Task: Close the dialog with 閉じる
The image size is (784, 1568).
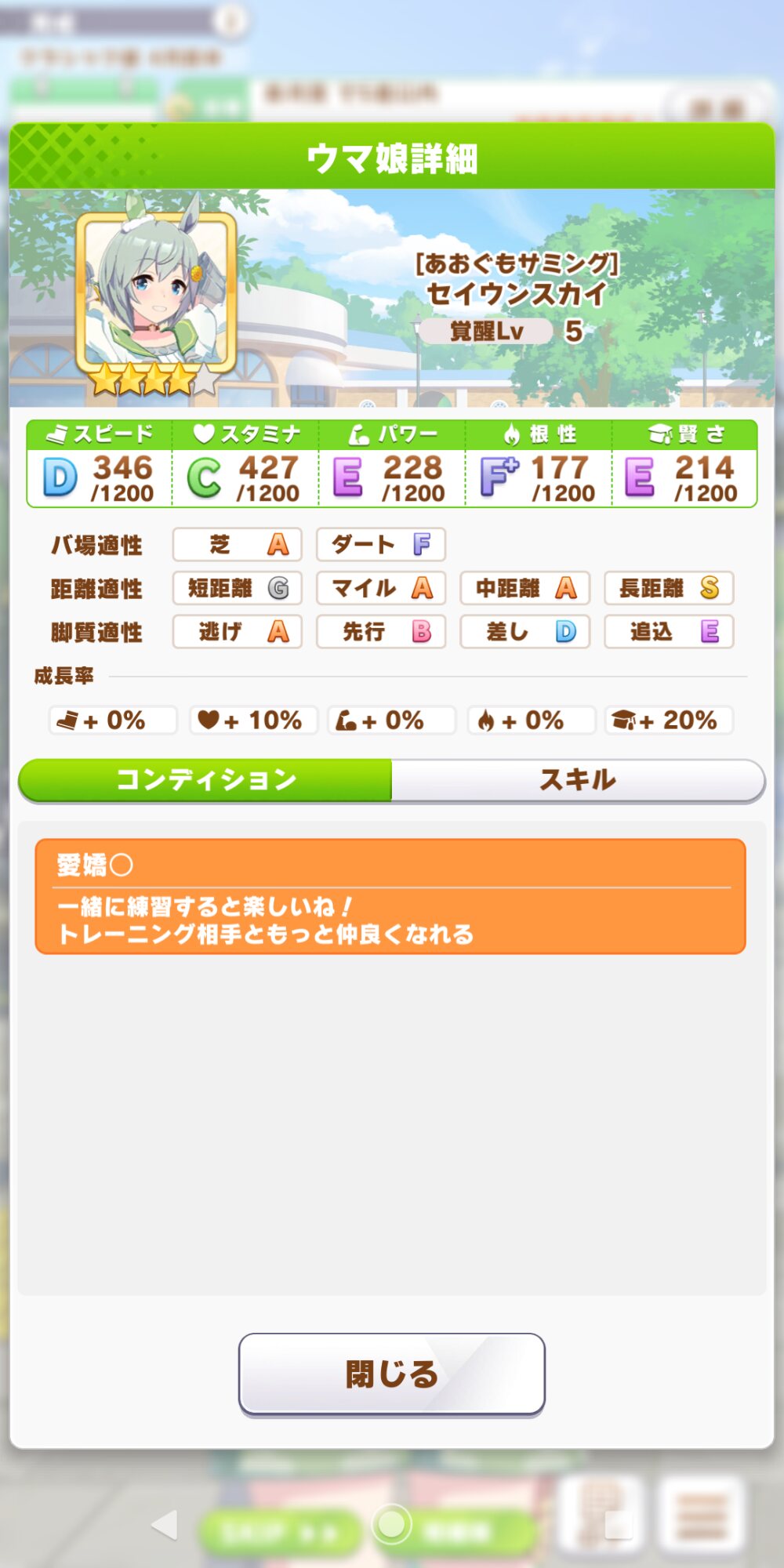Action: tap(391, 1374)
